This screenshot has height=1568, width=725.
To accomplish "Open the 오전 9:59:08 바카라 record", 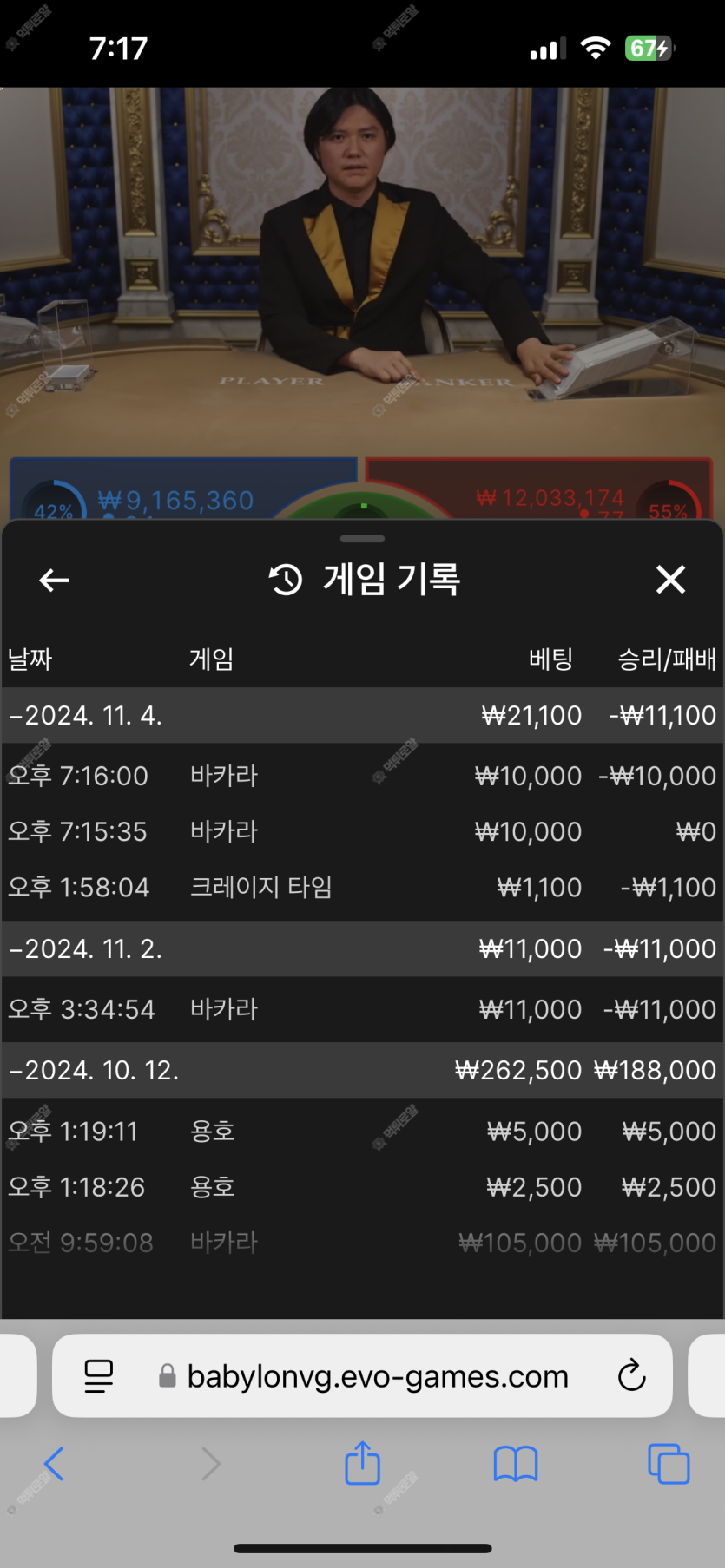I will 362,1243.
